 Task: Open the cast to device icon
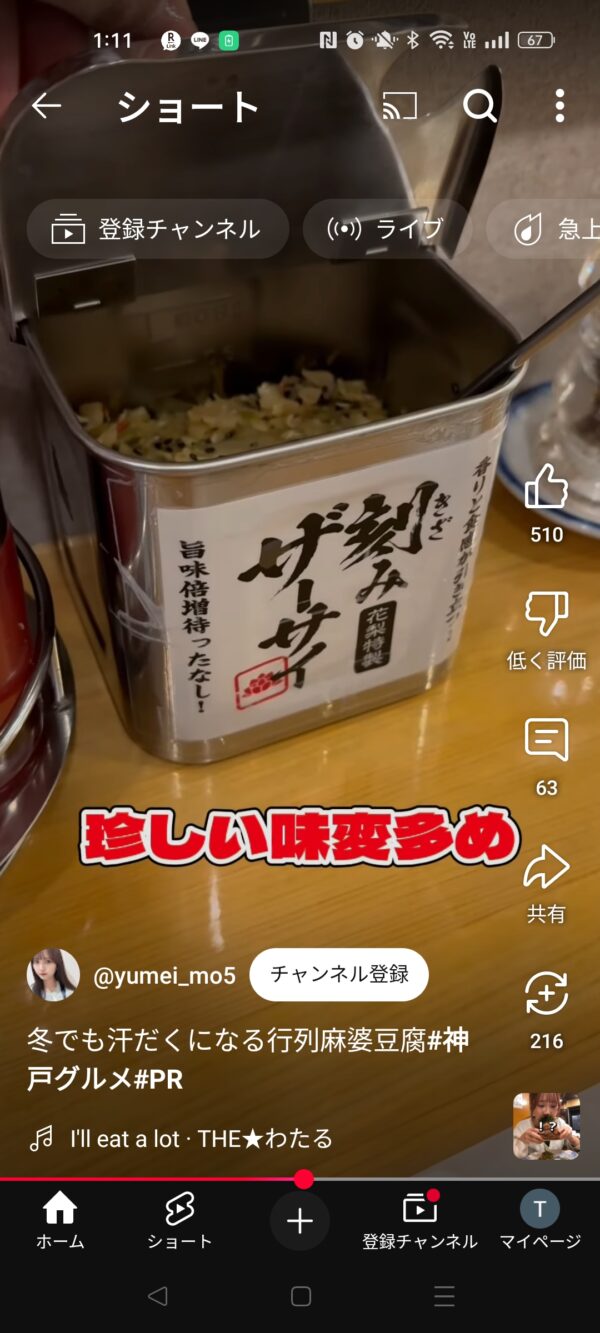(x=400, y=106)
